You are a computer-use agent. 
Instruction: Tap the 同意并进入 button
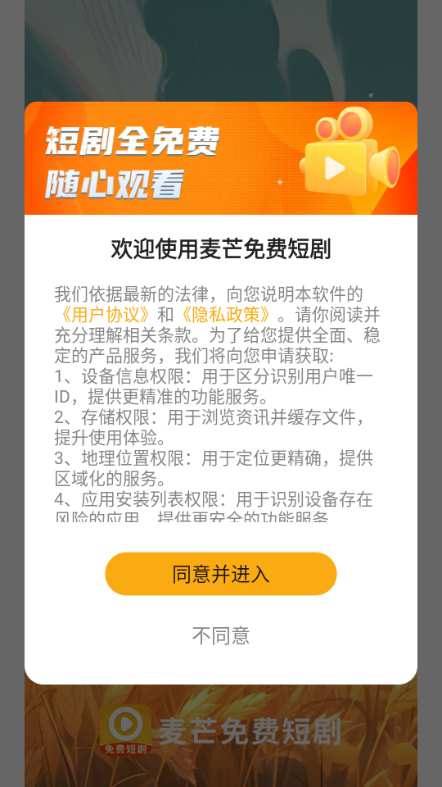[x=221, y=574]
